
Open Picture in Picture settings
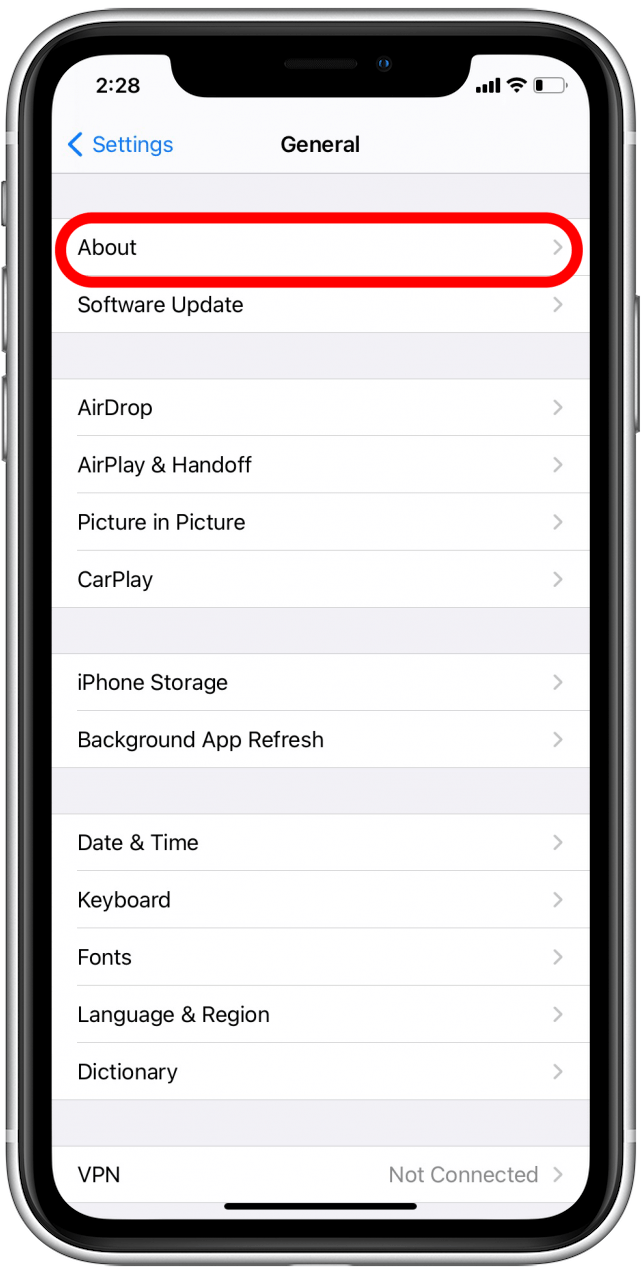point(320,522)
